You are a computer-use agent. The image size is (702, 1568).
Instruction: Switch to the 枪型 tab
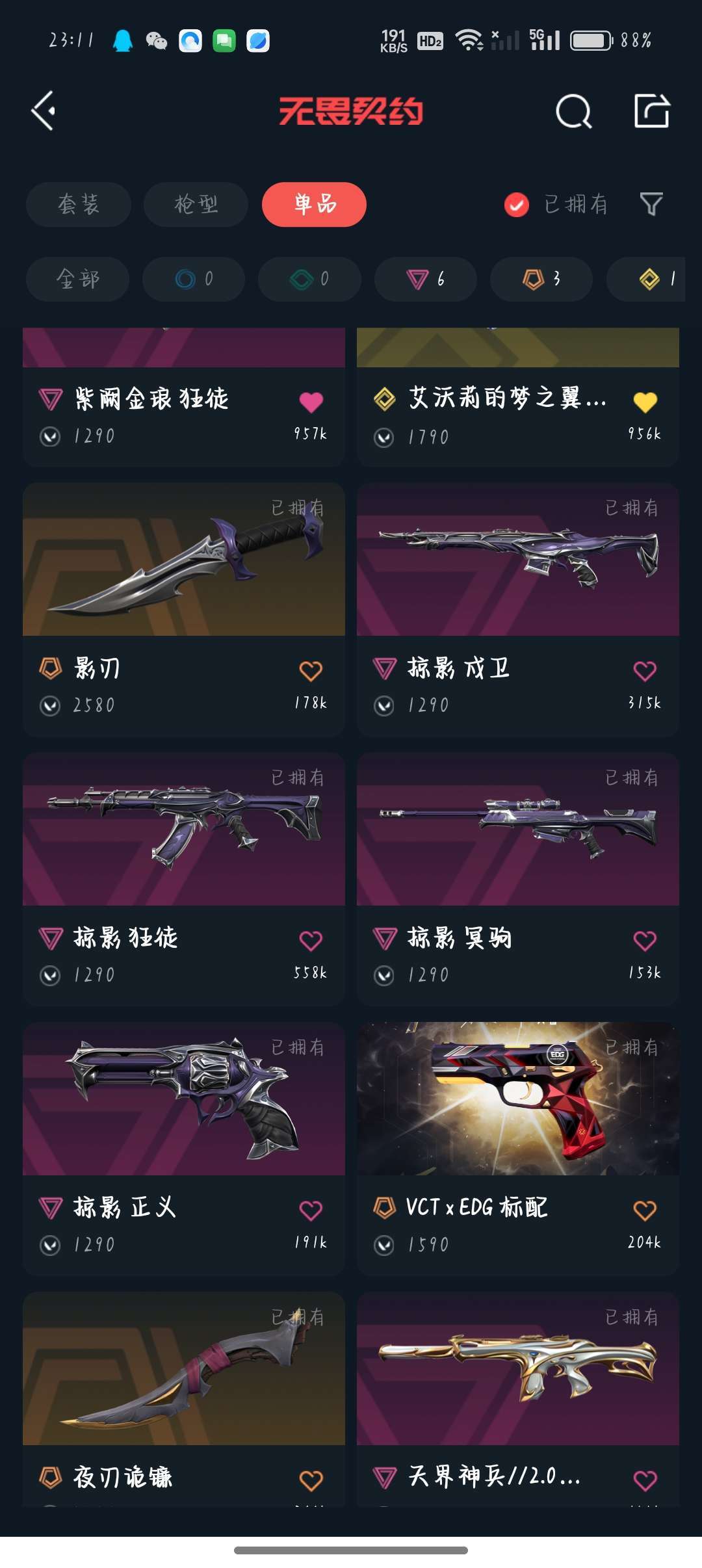[x=196, y=204]
